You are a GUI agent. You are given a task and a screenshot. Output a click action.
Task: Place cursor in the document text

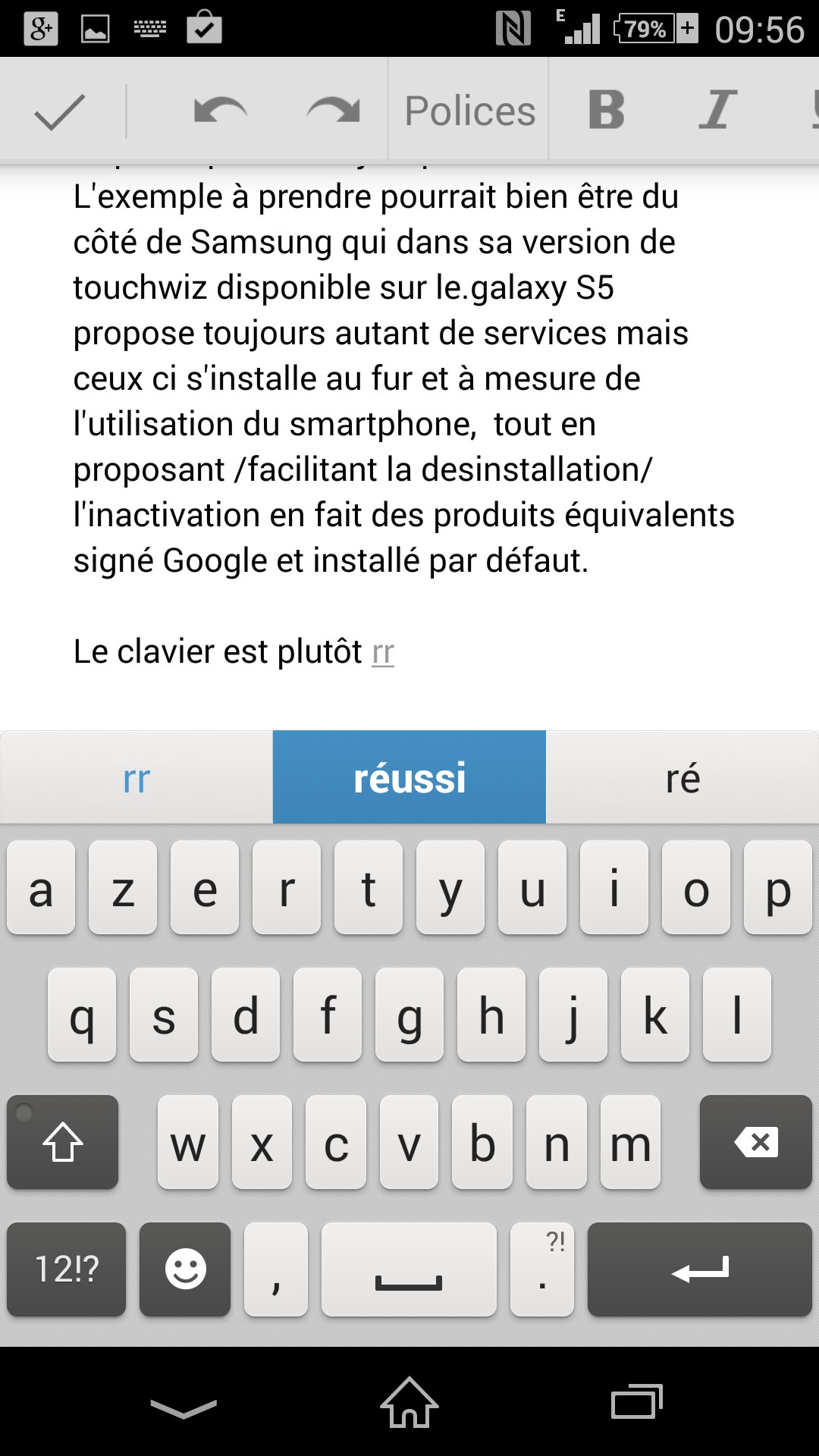[379, 379]
